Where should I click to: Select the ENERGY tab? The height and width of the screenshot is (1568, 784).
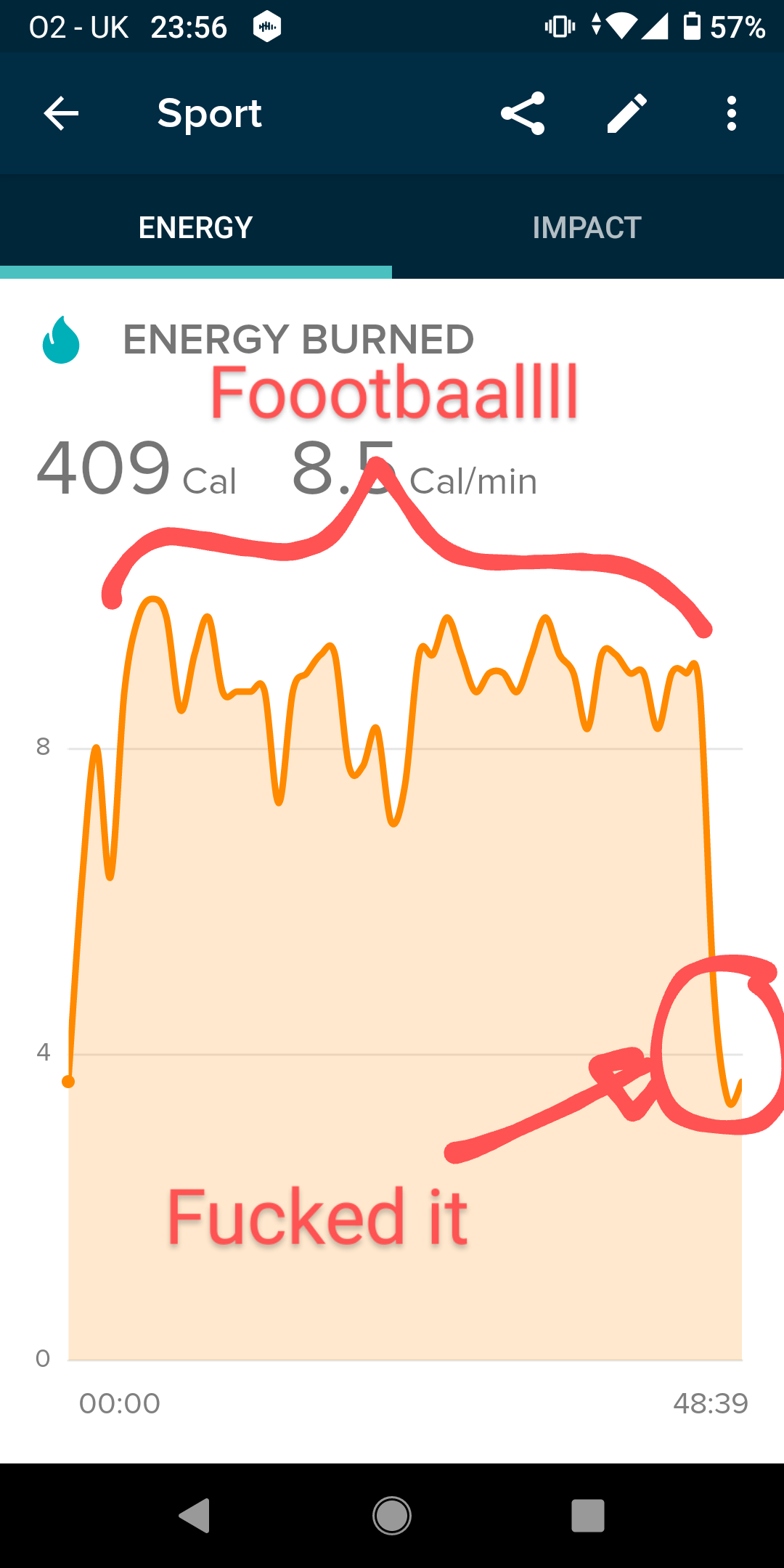click(195, 228)
